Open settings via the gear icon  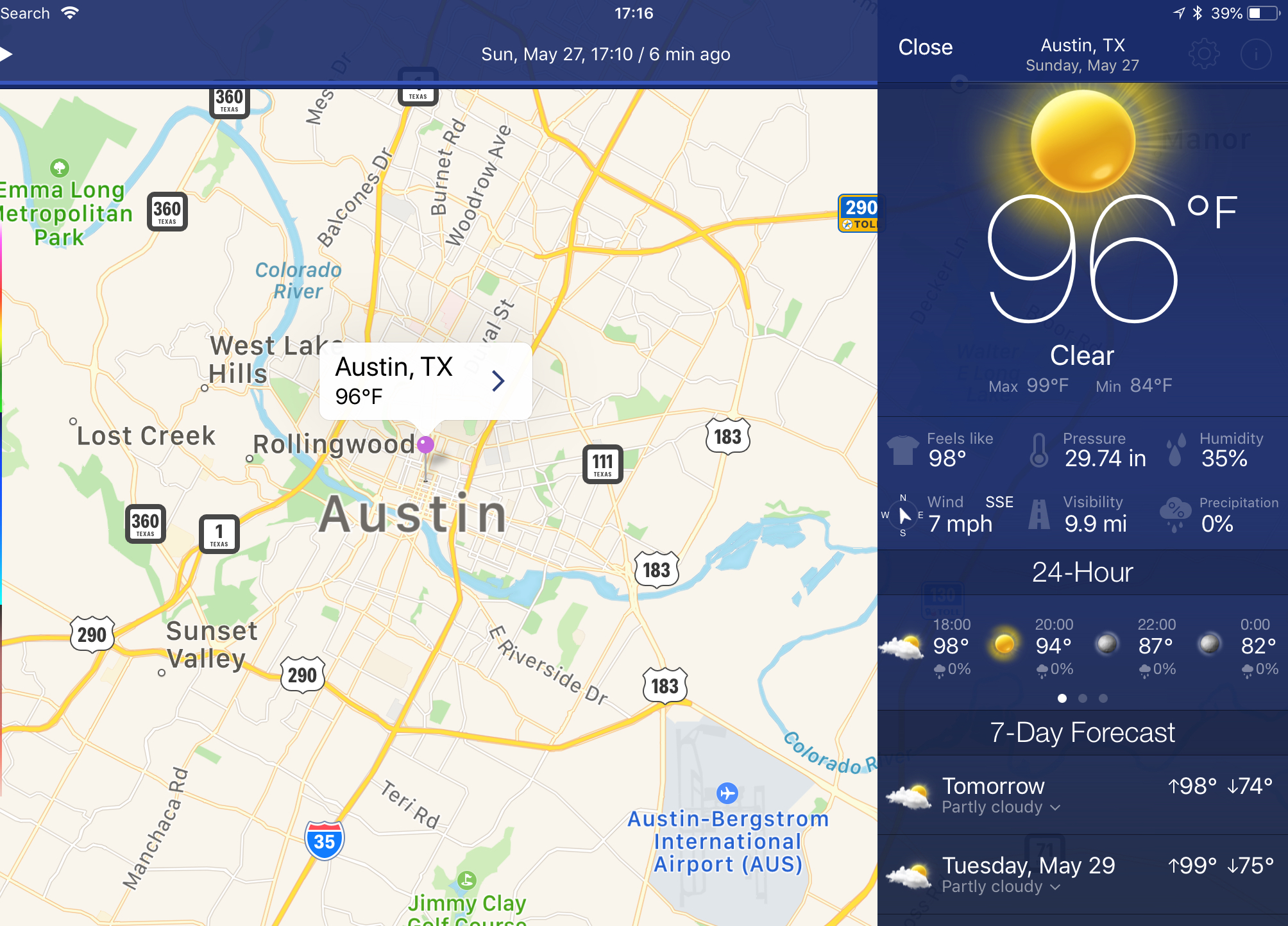[x=1204, y=54]
